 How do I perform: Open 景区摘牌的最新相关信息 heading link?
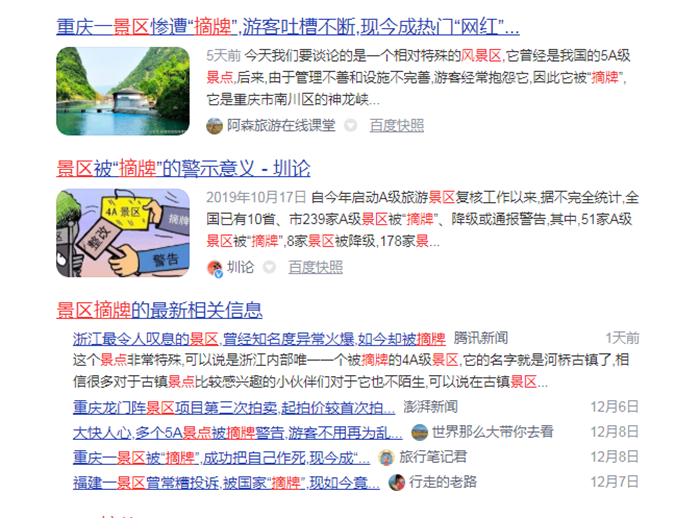tap(159, 309)
